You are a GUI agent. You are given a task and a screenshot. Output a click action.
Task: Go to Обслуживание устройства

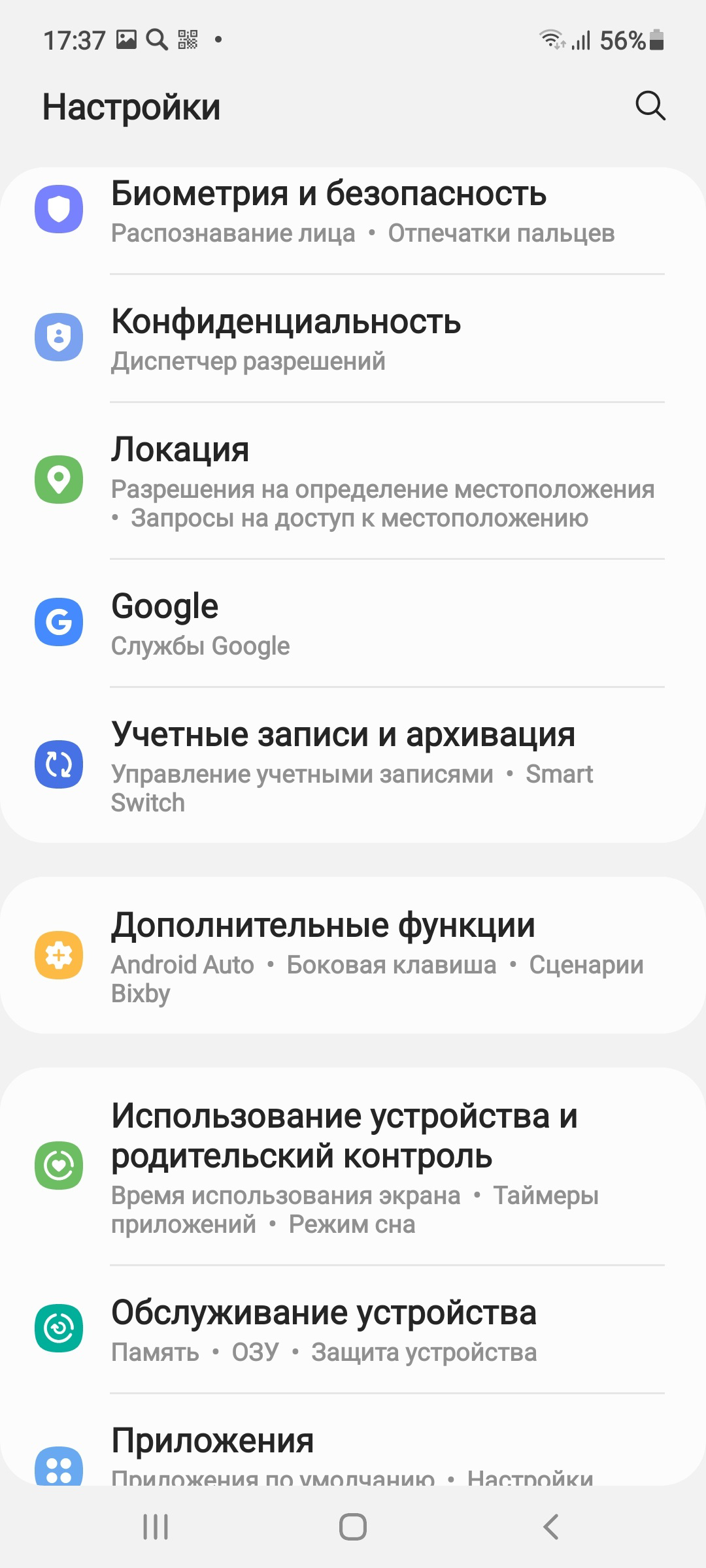353,1329
